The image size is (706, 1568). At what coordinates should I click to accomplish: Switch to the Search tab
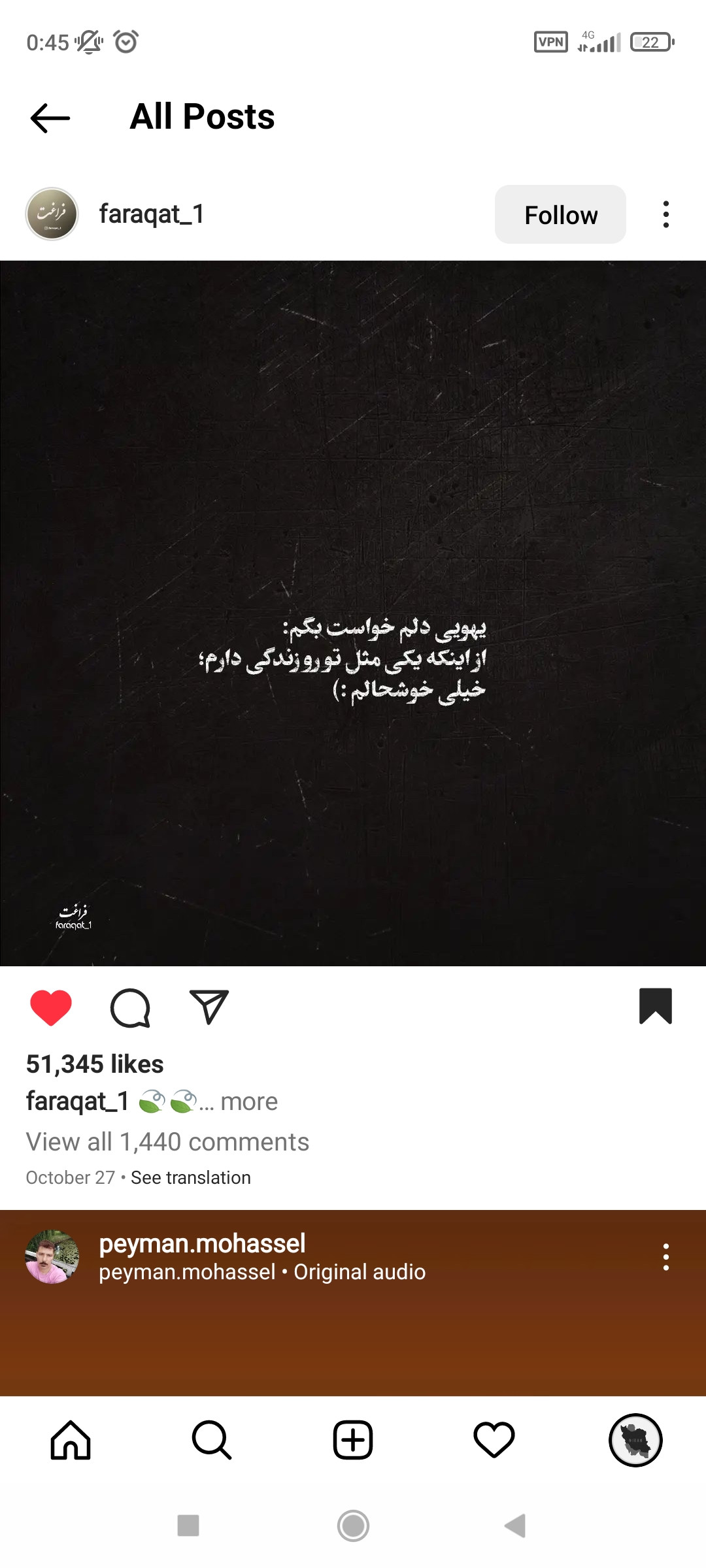[x=212, y=1440]
